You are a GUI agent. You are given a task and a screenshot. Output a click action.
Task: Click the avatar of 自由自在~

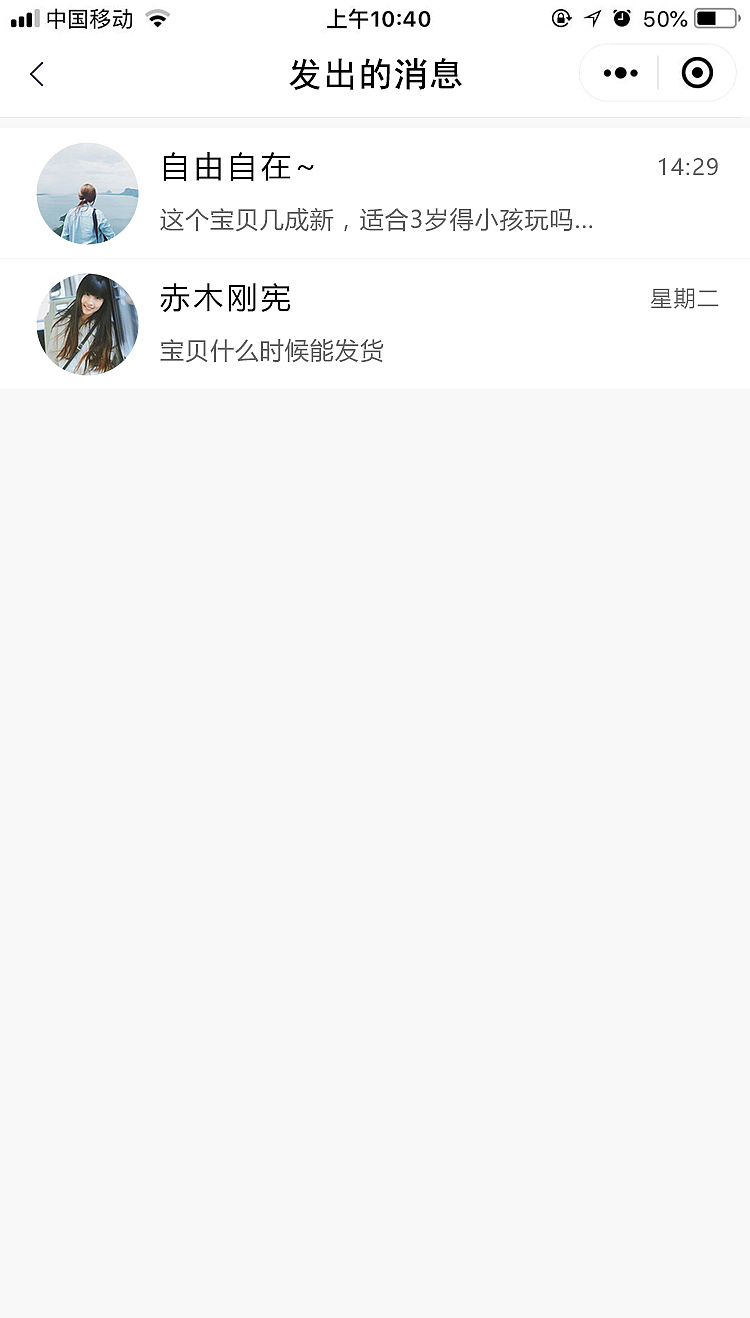[x=87, y=193]
